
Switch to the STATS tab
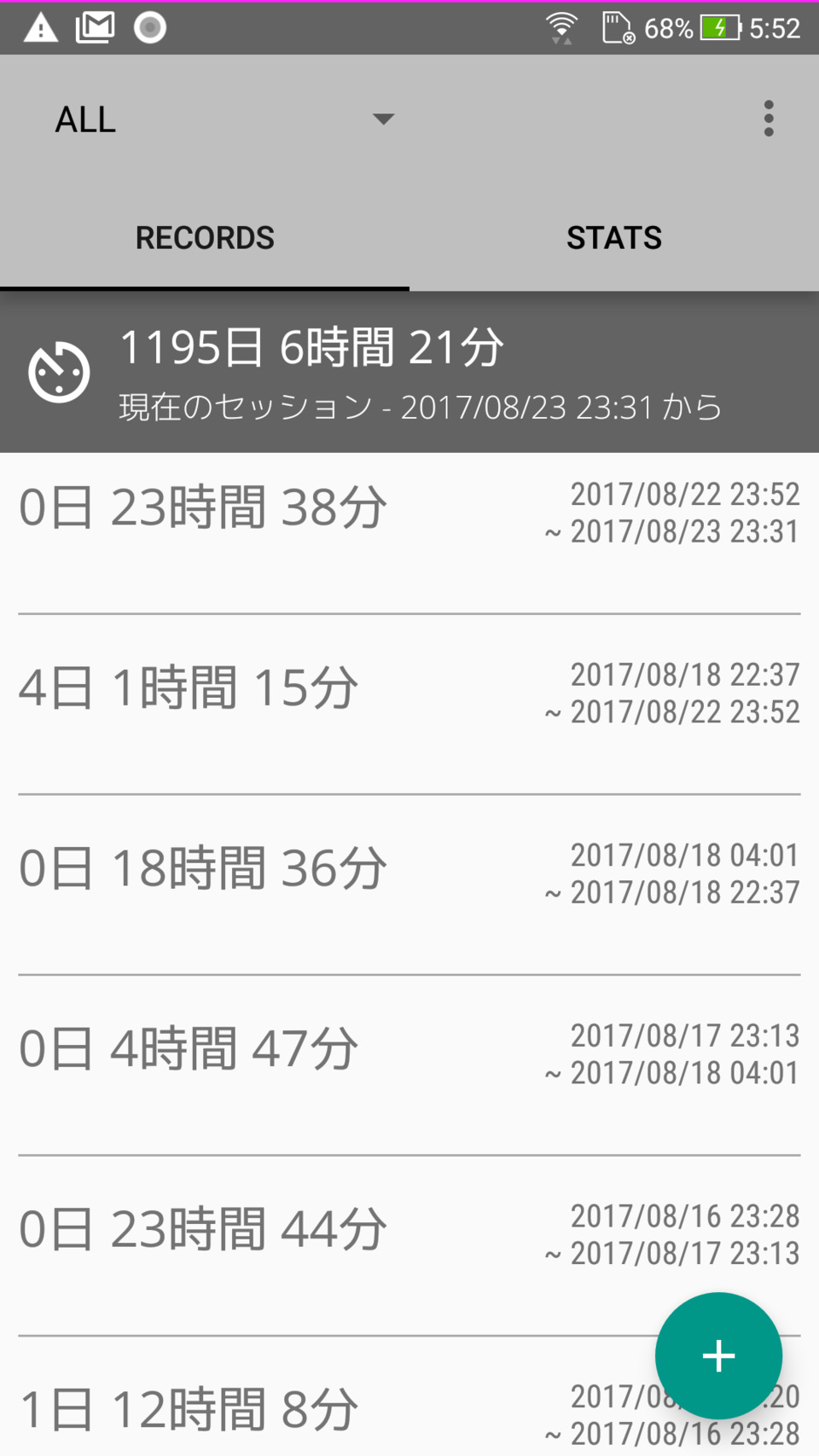(614, 238)
